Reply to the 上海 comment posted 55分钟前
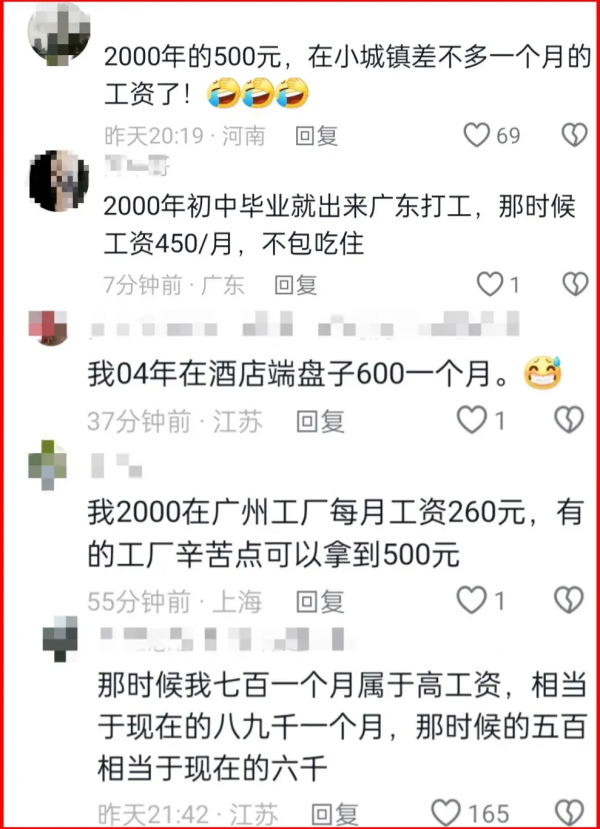Viewport: 600px width, 829px height. click(x=320, y=601)
